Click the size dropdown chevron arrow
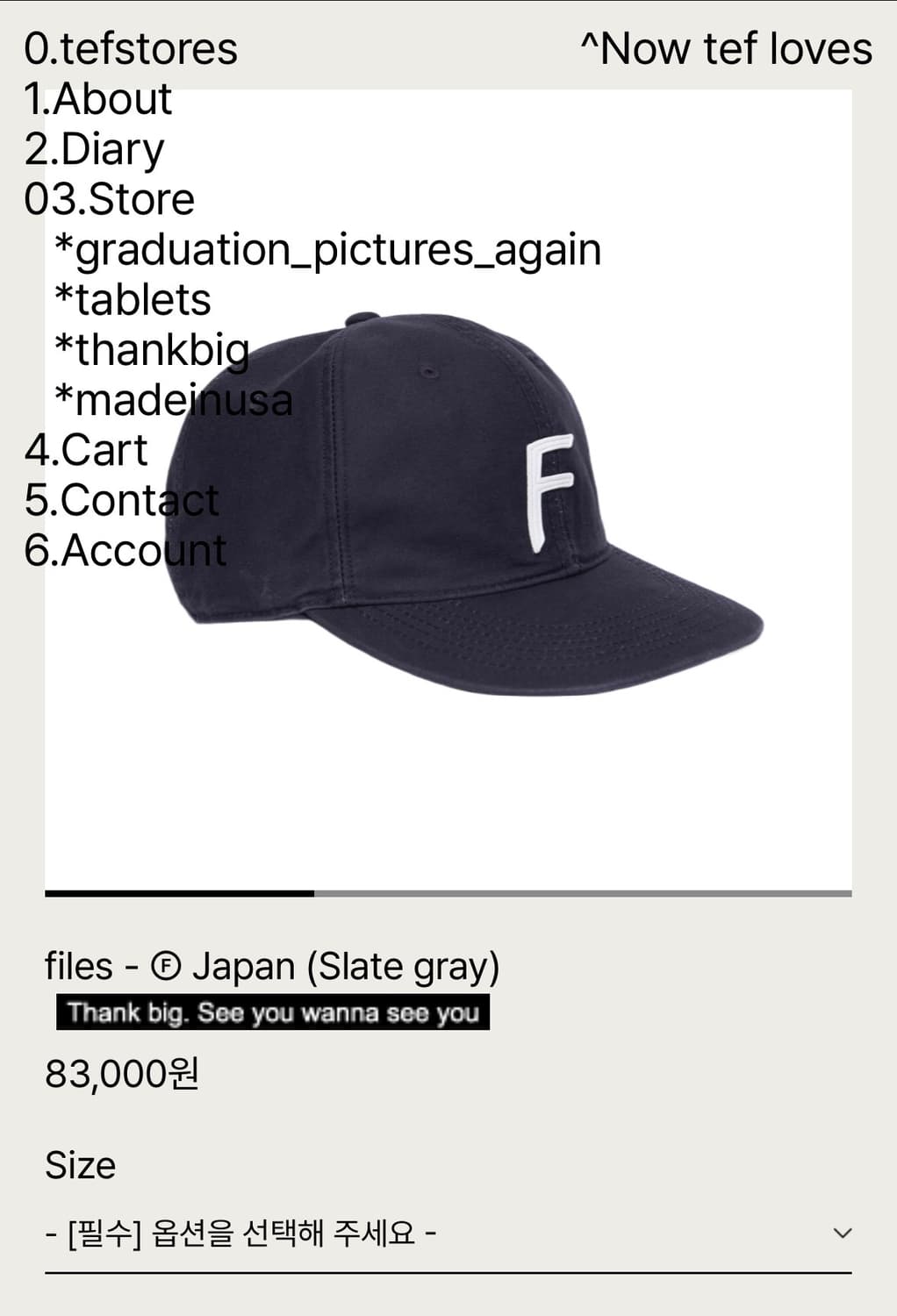897x1316 pixels. coord(841,1232)
